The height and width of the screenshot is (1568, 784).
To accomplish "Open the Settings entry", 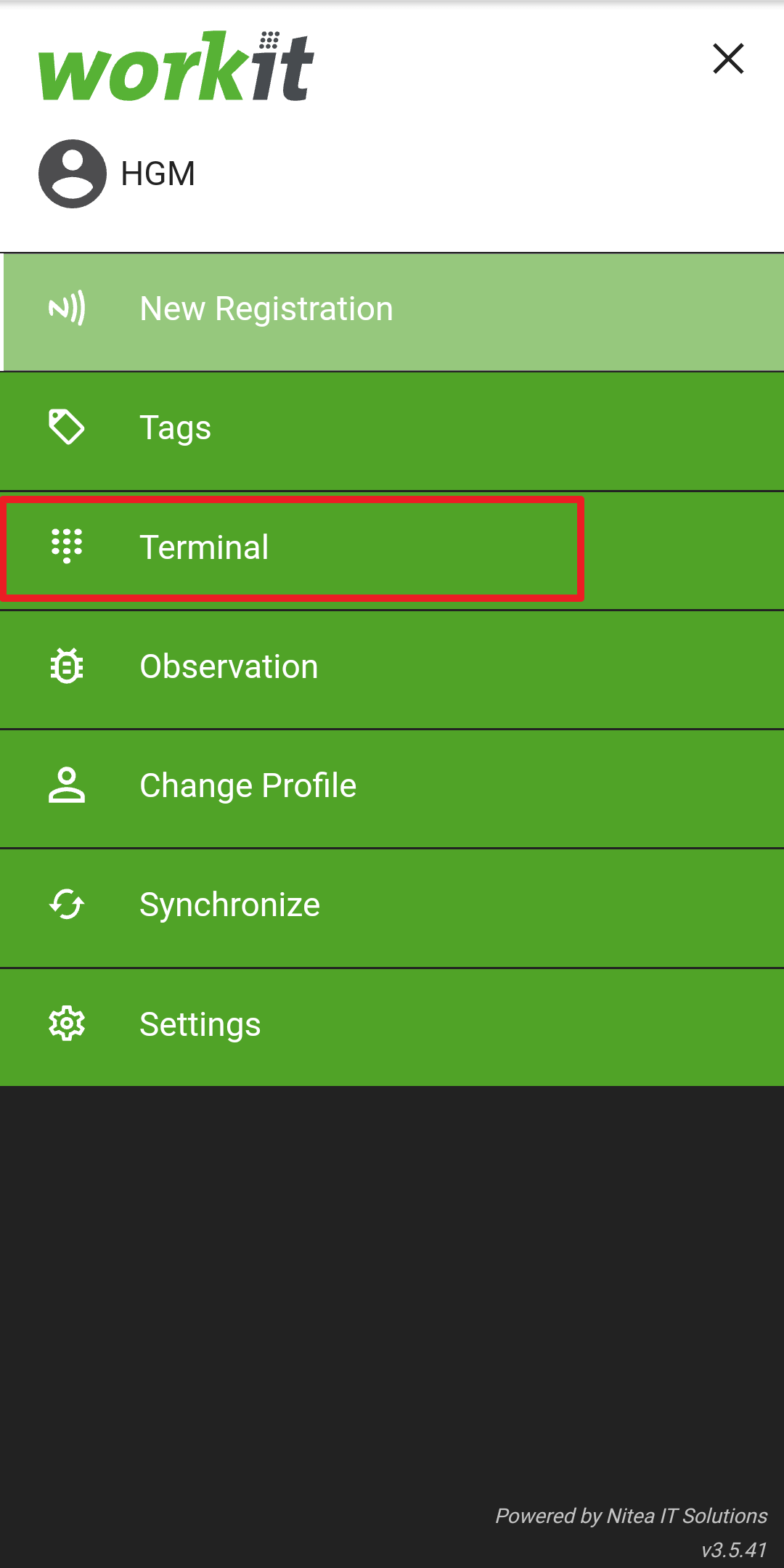I will (392, 1027).
